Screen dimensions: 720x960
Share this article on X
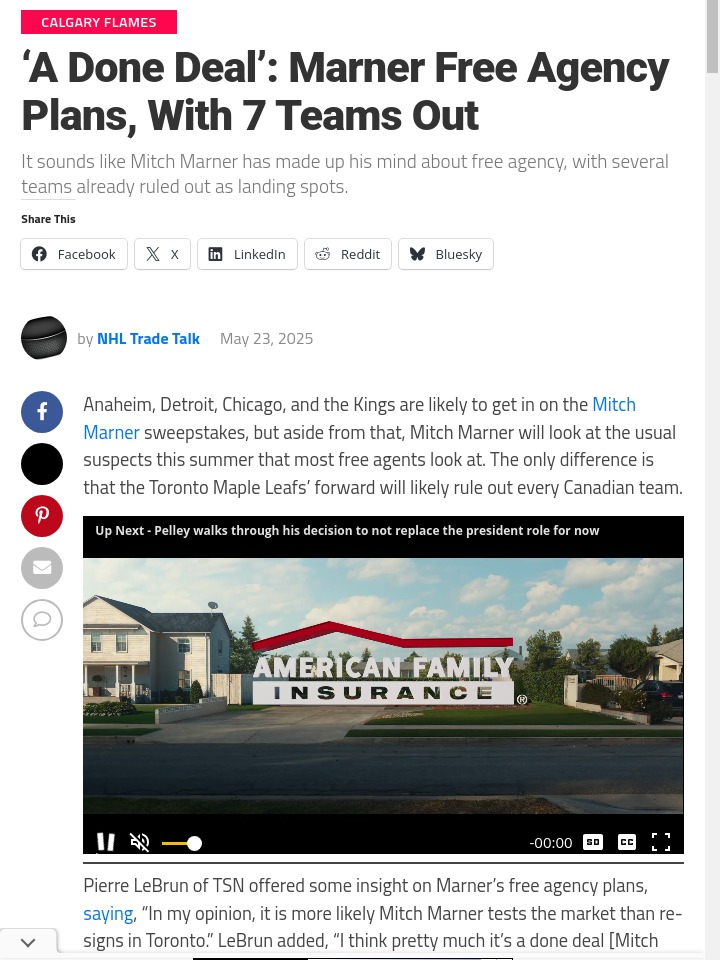coord(162,254)
